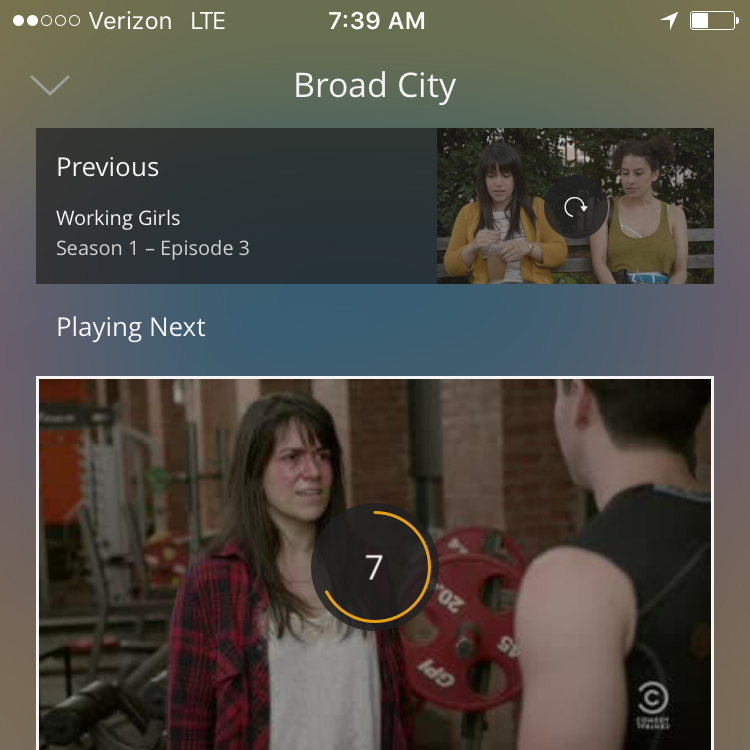
Task: Replay the previous episode Working Girls
Action: [575, 207]
